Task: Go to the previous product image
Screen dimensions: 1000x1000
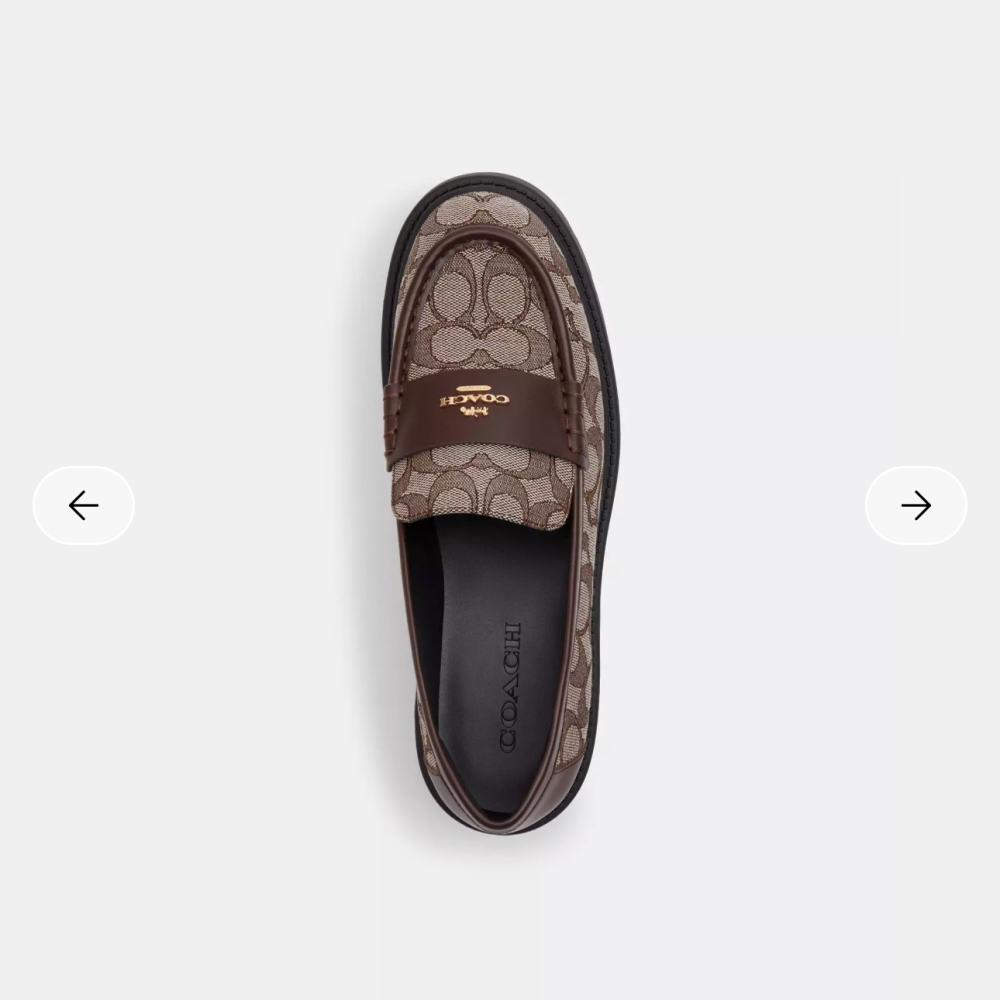Action: pos(84,506)
